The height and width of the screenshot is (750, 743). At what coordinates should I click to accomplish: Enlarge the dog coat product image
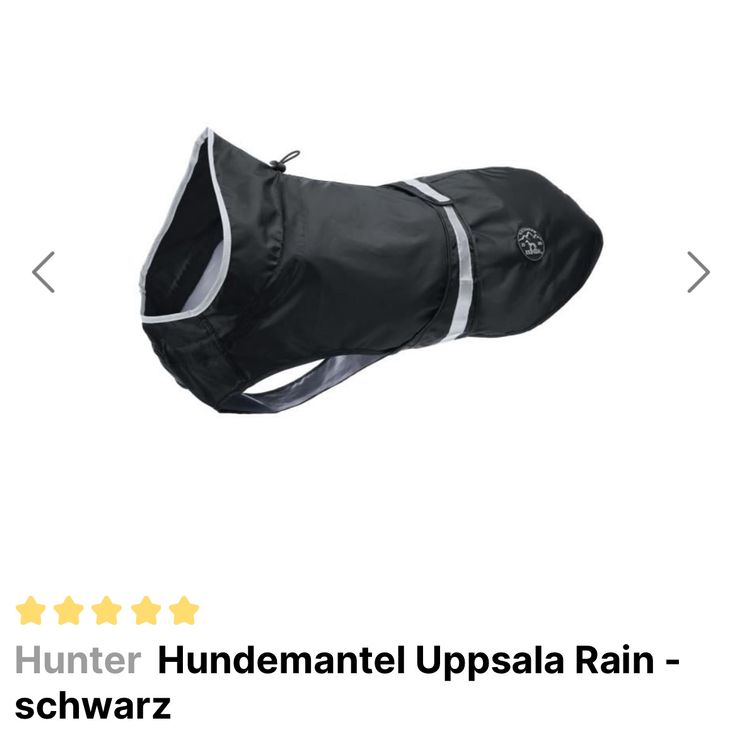point(370,270)
